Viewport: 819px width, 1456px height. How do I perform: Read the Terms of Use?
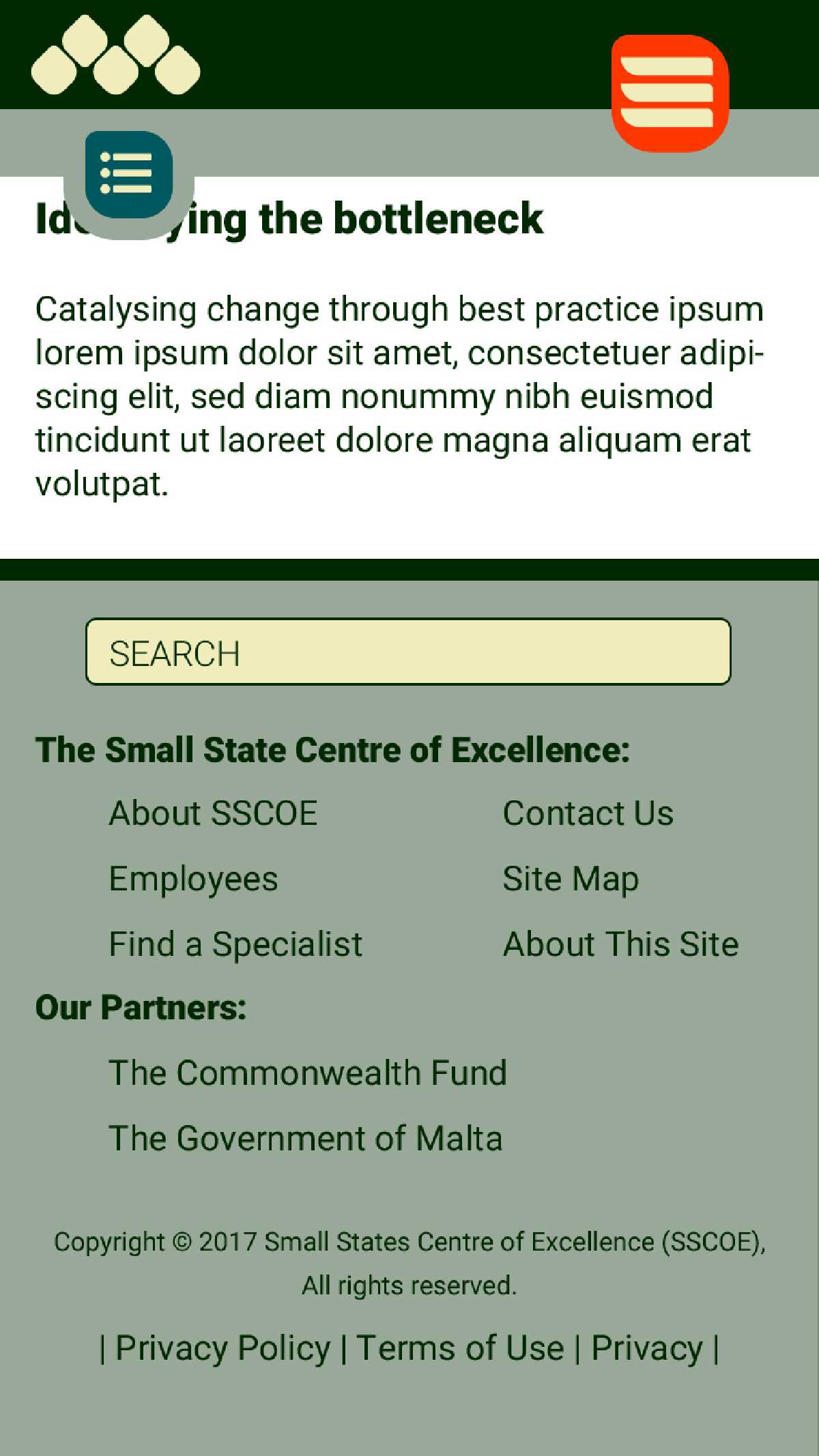pyautogui.click(x=460, y=1348)
